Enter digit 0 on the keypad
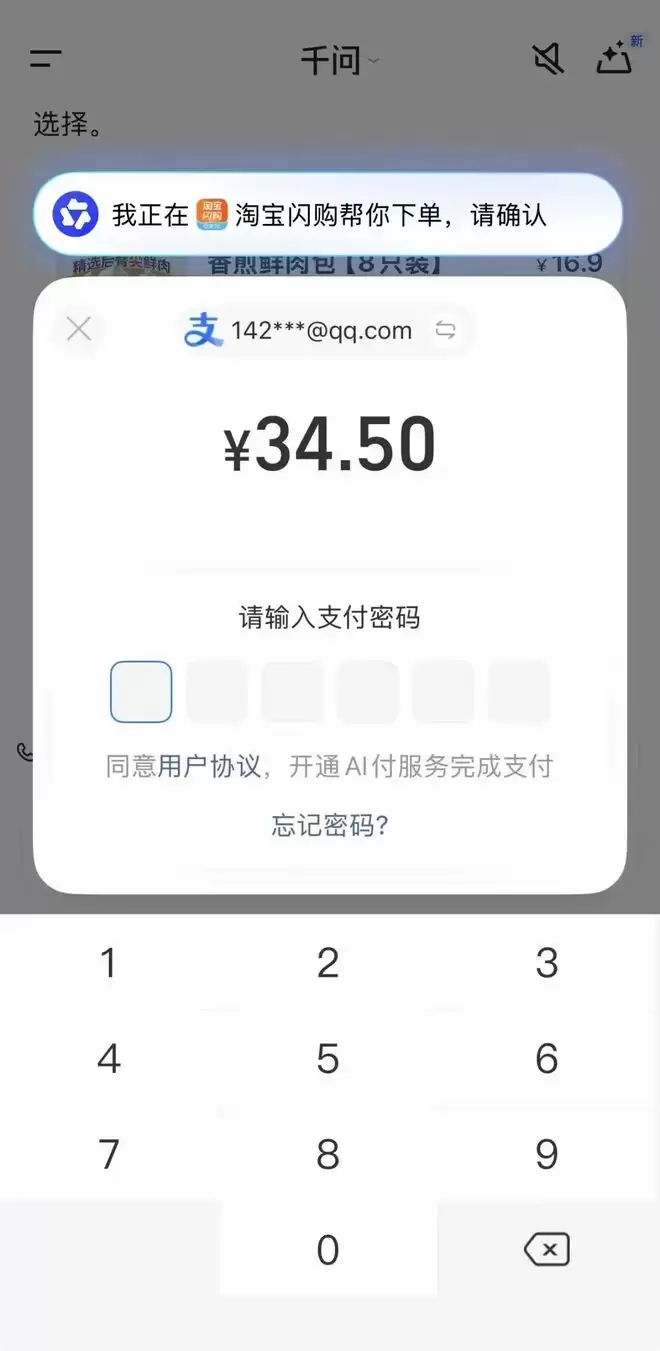The image size is (660, 1351). (328, 1250)
